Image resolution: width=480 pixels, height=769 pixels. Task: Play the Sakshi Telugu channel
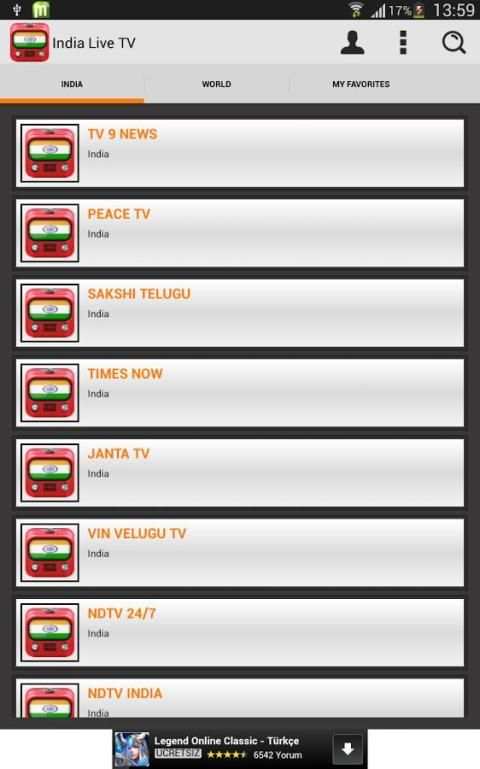240,313
